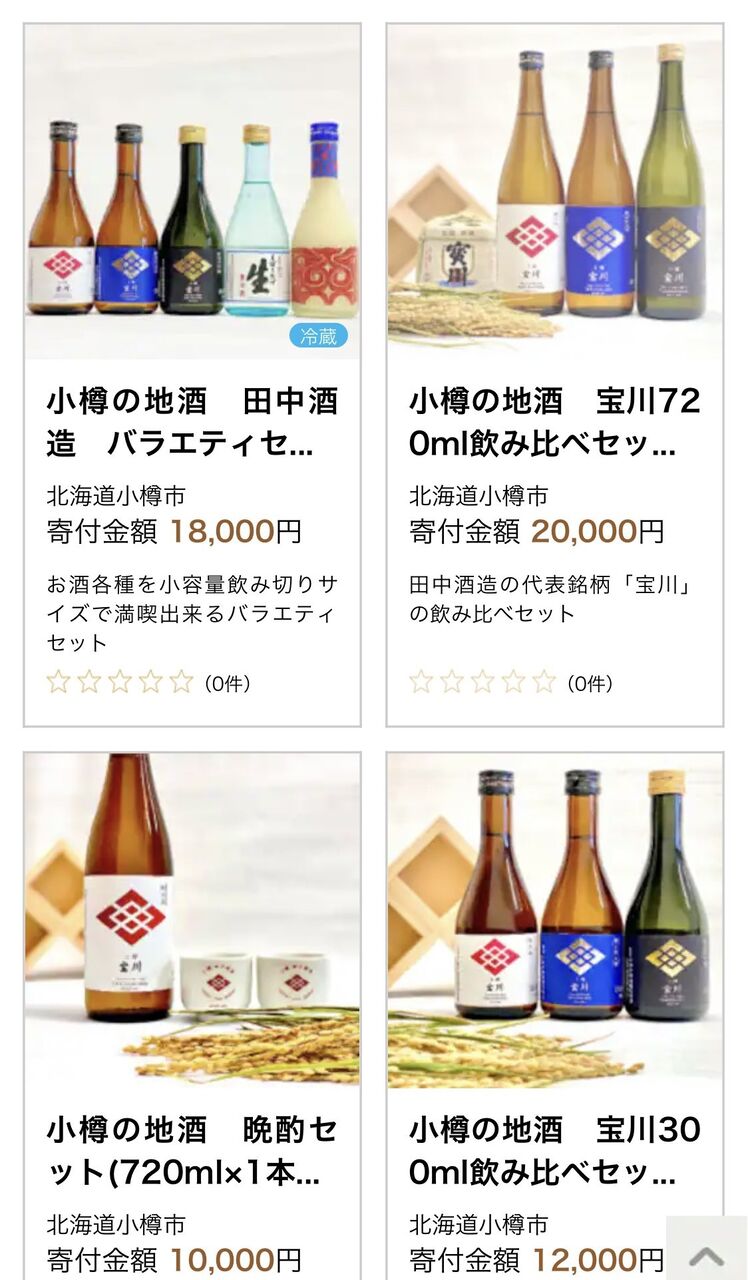The height and width of the screenshot is (1280, 748).
Task: Open the 田中酒造 バラエティセット product card
Action: (192, 421)
